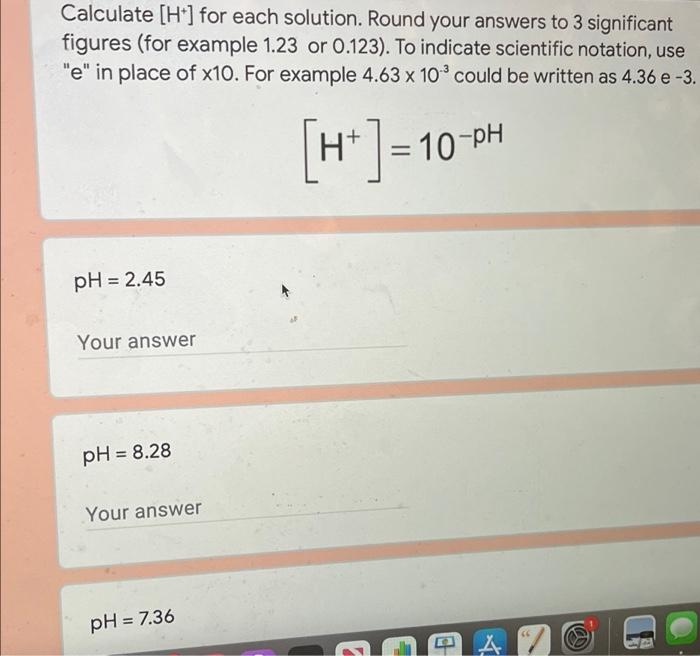Open System Preferences from the dock
Screen dimensions: 700x656
[578, 639]
